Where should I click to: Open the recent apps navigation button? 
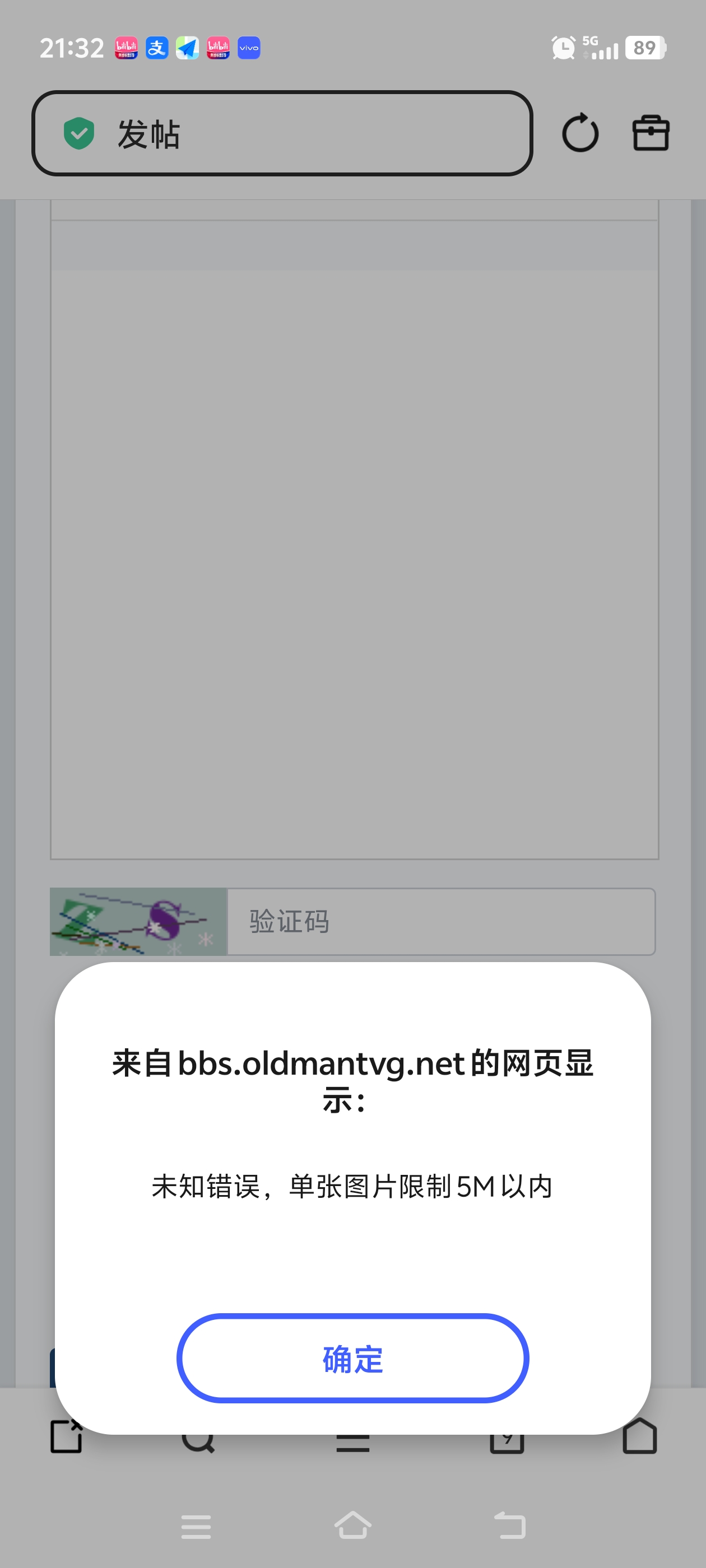tap(195, 1526)
